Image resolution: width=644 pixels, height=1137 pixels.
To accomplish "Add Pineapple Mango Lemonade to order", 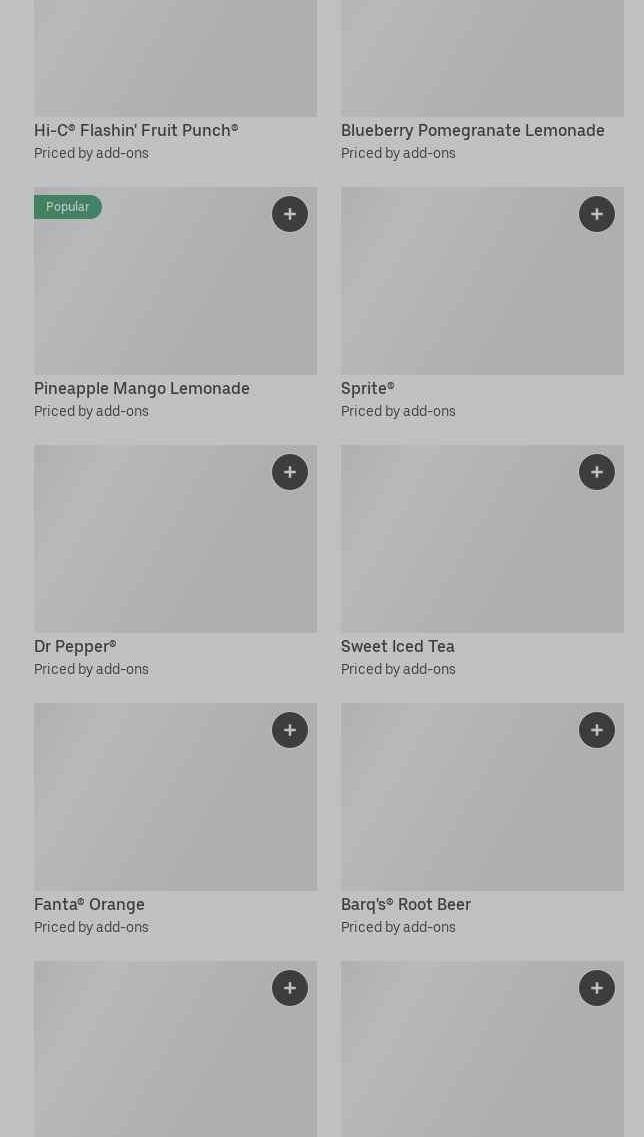I will 290,214.
